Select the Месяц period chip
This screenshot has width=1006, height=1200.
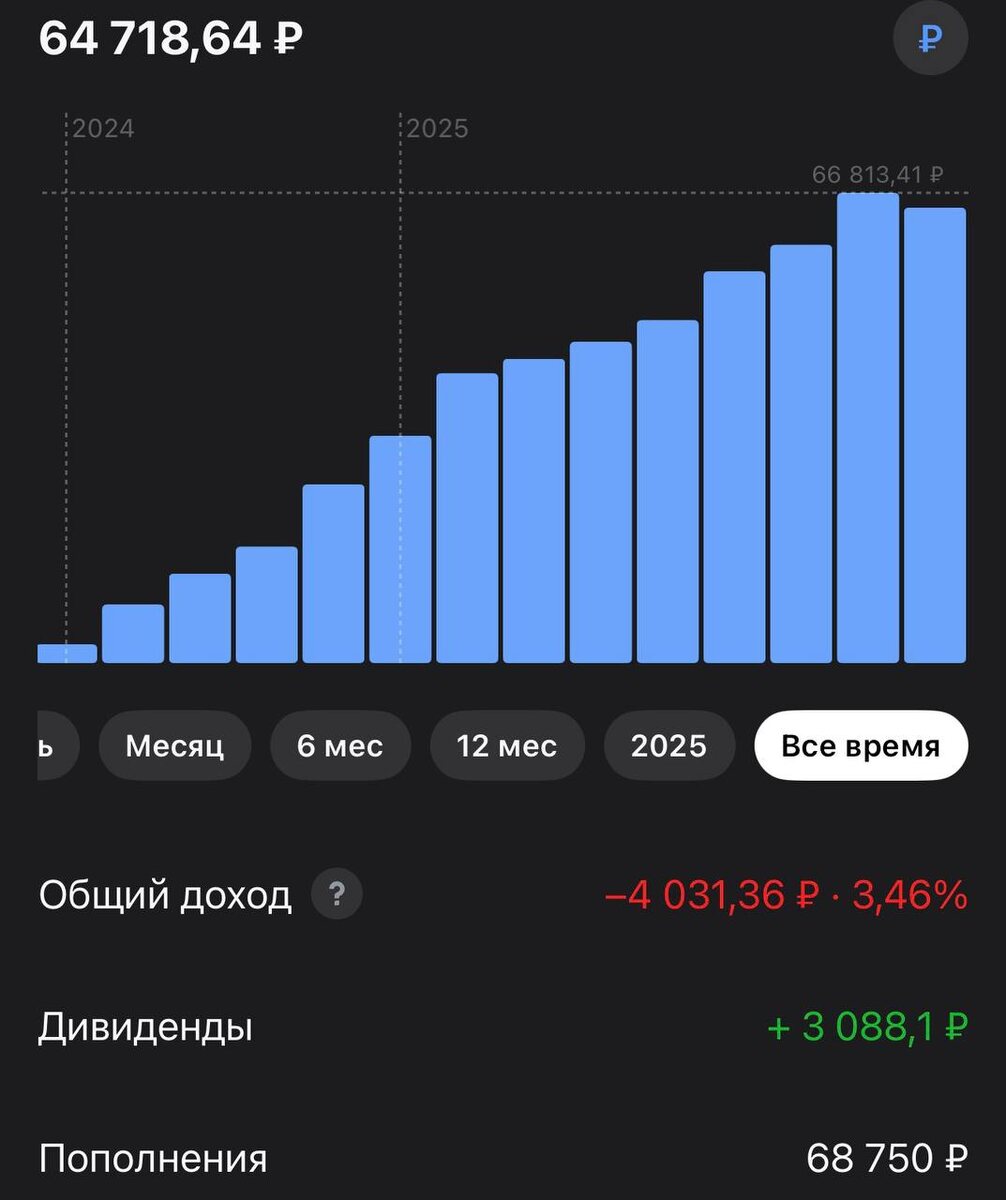pyautogui.click(x=175, y=745)
